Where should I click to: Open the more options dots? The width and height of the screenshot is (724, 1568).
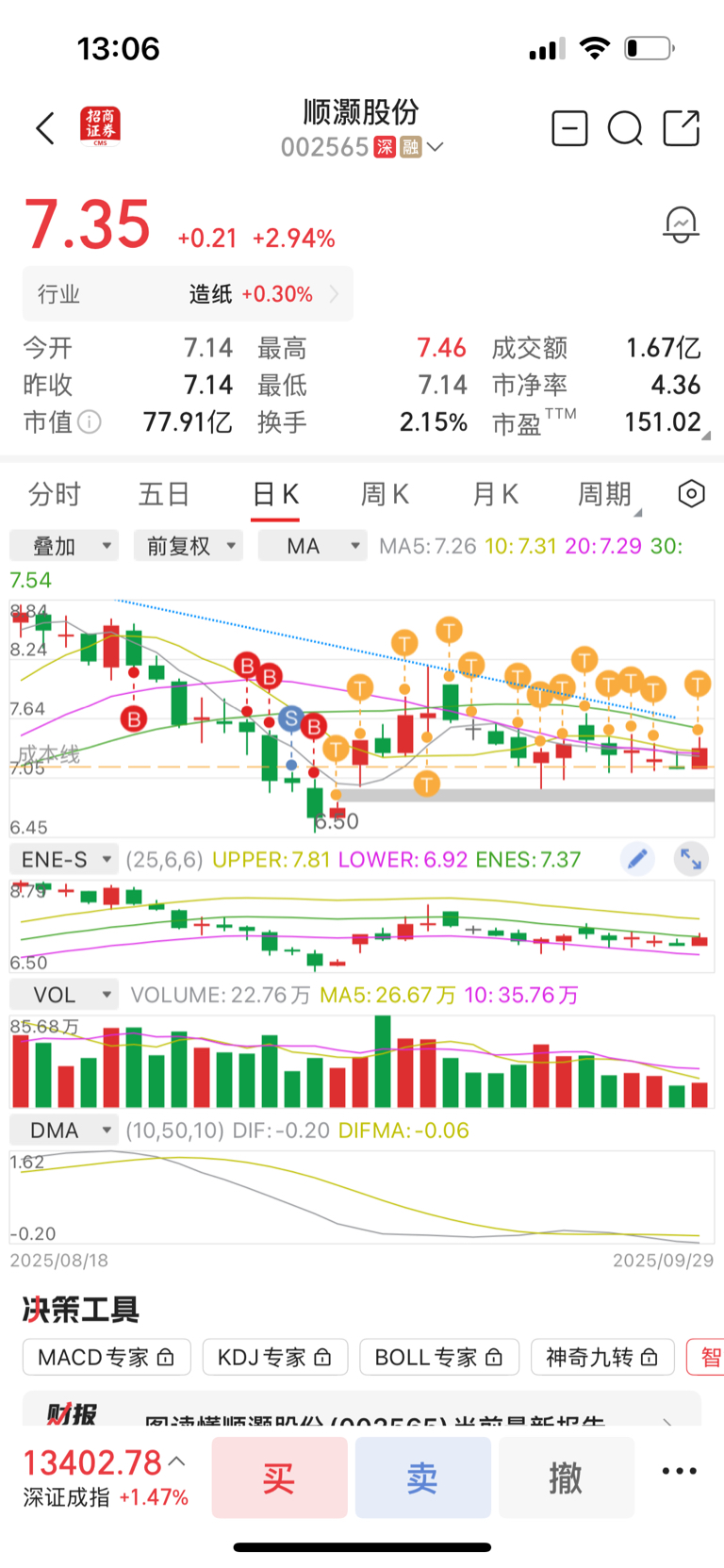(680, 1471)
